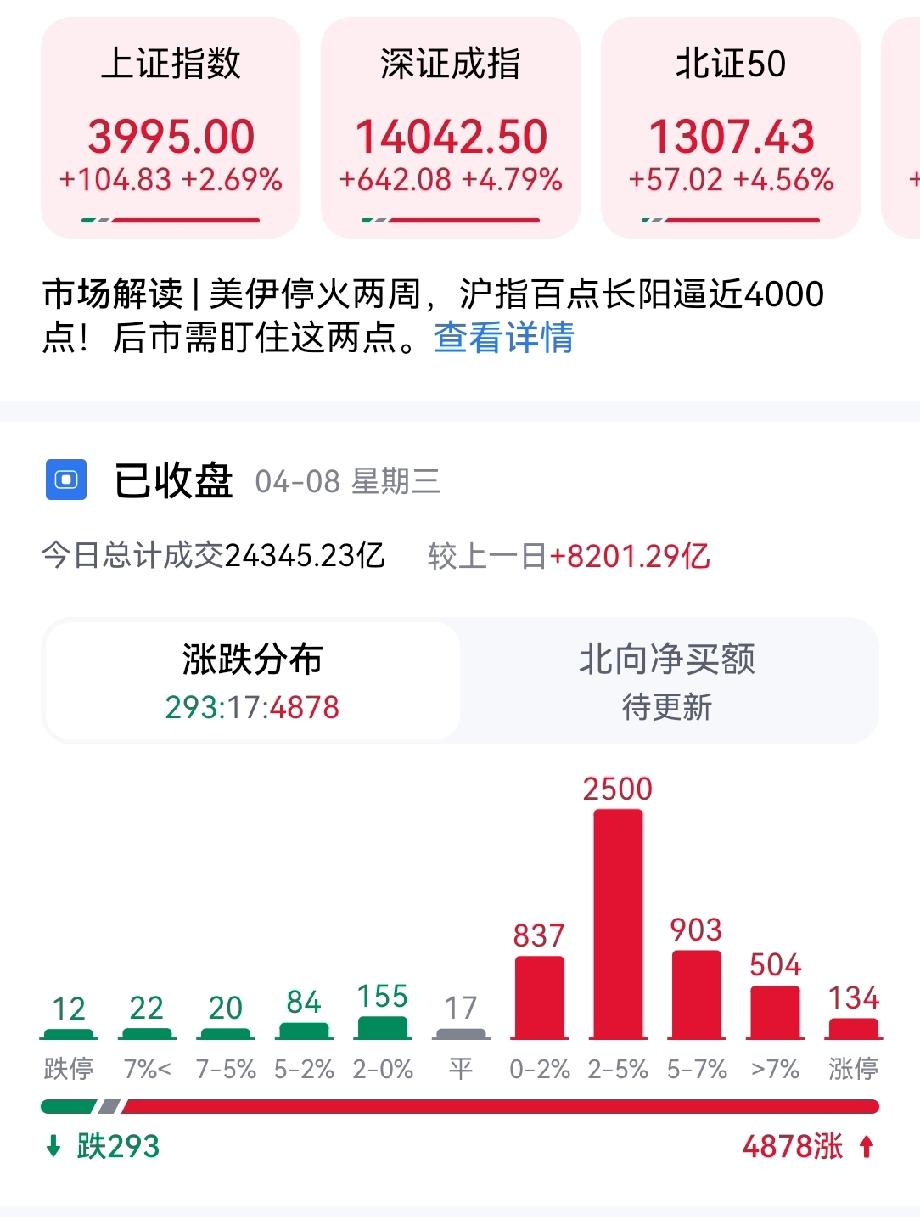Click the >7% gainers bar showing 504
The width and height of the screenshot is (920, 1217).
click(x=774, y=1010)
